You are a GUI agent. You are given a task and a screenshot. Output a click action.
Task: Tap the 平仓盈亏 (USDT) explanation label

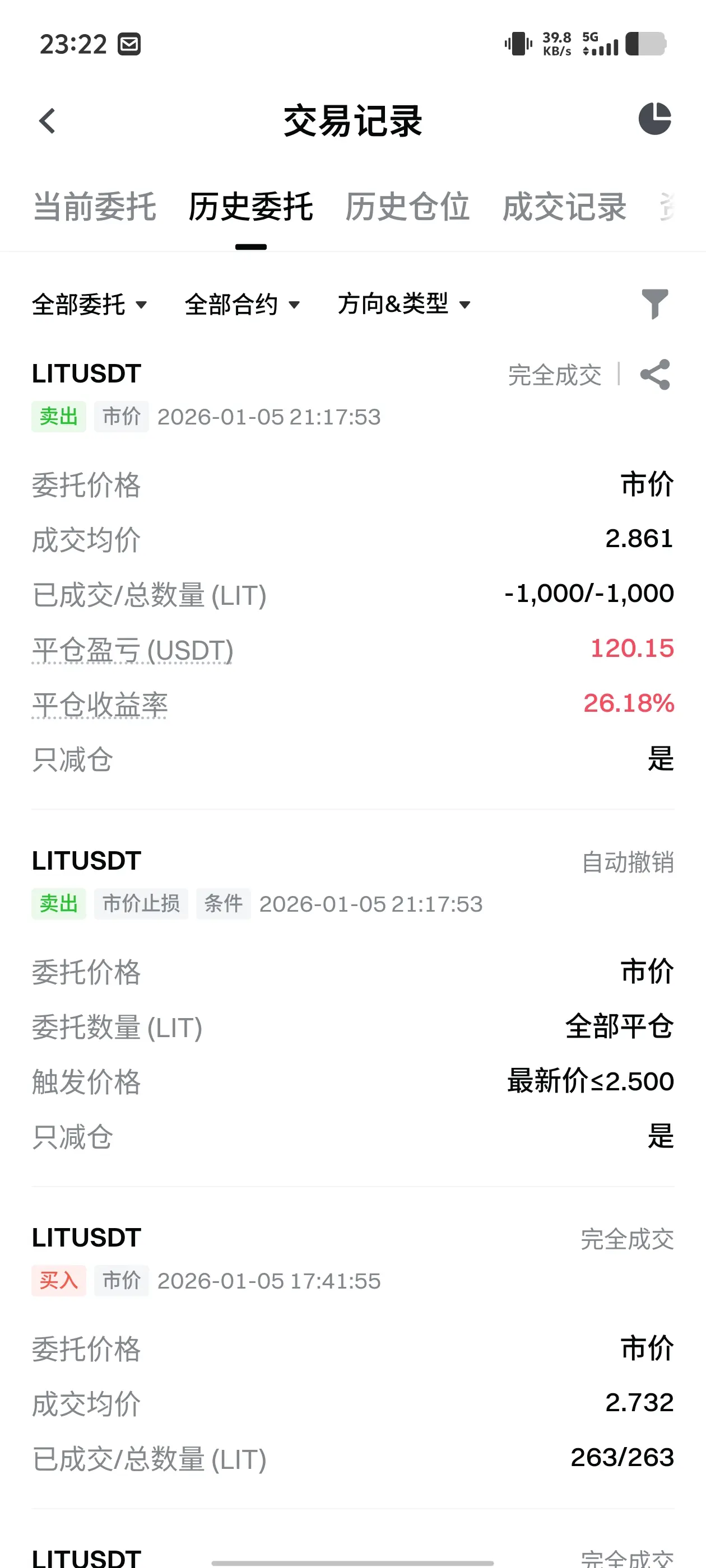tap(132, 650)
